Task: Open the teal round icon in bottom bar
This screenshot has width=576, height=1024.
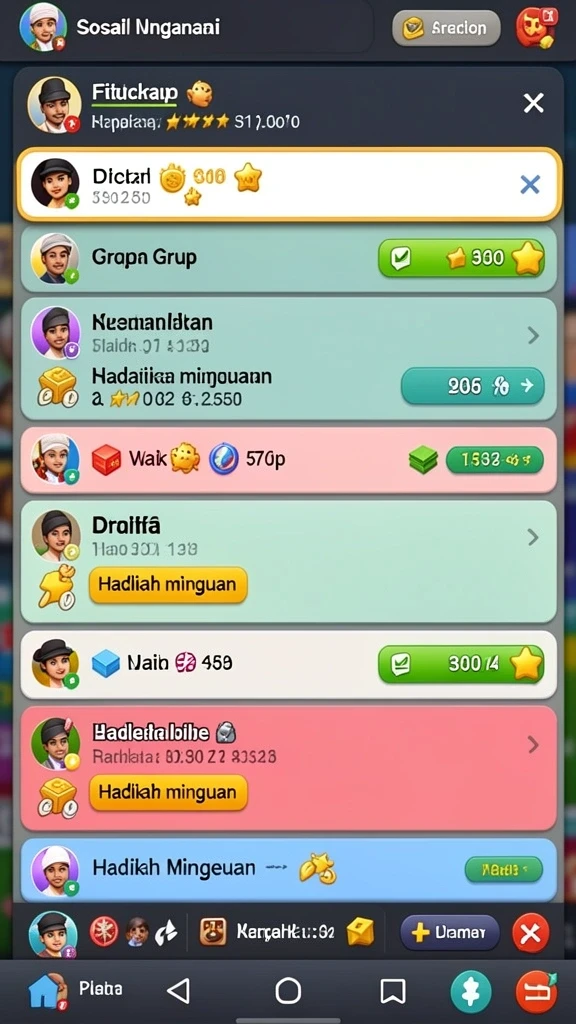Action: [470, 991]
